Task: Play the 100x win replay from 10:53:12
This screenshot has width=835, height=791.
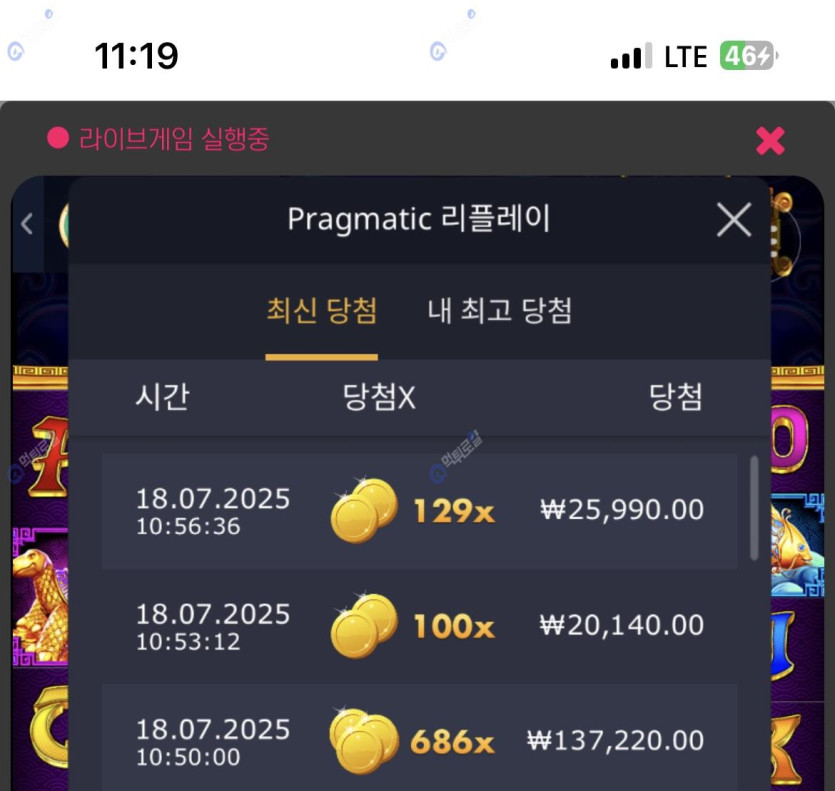Action: tap(420, 626)
